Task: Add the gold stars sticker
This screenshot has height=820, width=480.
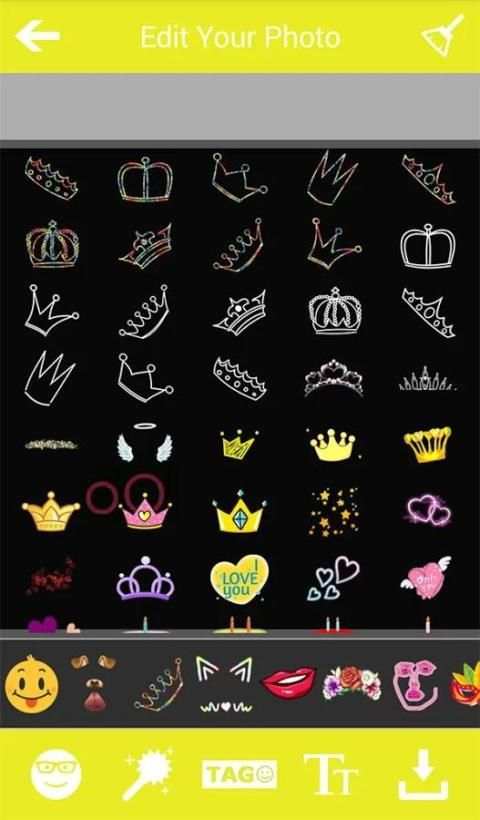Action: (334, 511)
